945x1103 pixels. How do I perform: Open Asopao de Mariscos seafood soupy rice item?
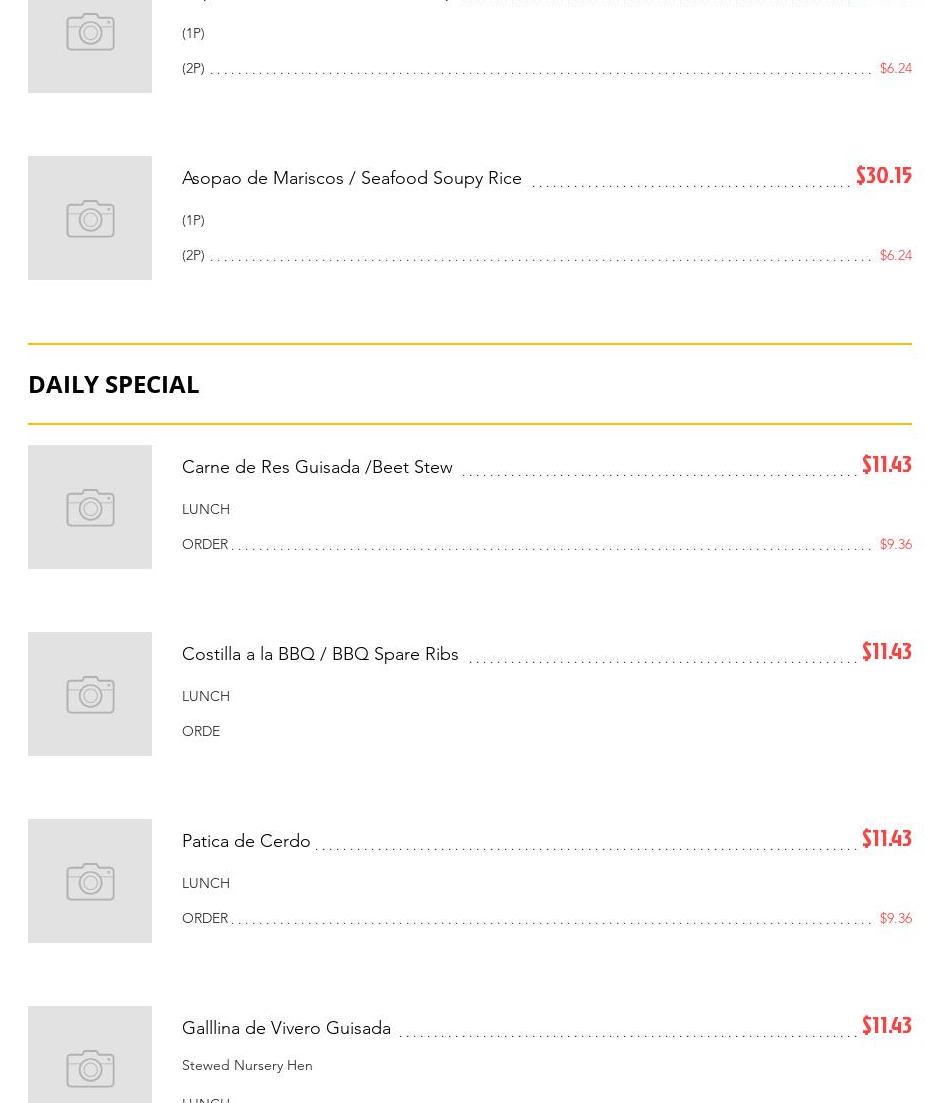point(351,178)
